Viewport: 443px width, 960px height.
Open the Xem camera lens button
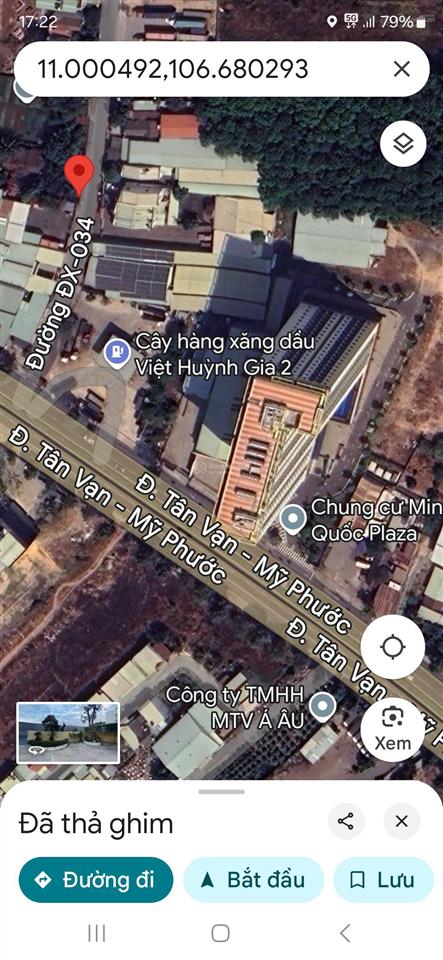(x=392, y=729)
